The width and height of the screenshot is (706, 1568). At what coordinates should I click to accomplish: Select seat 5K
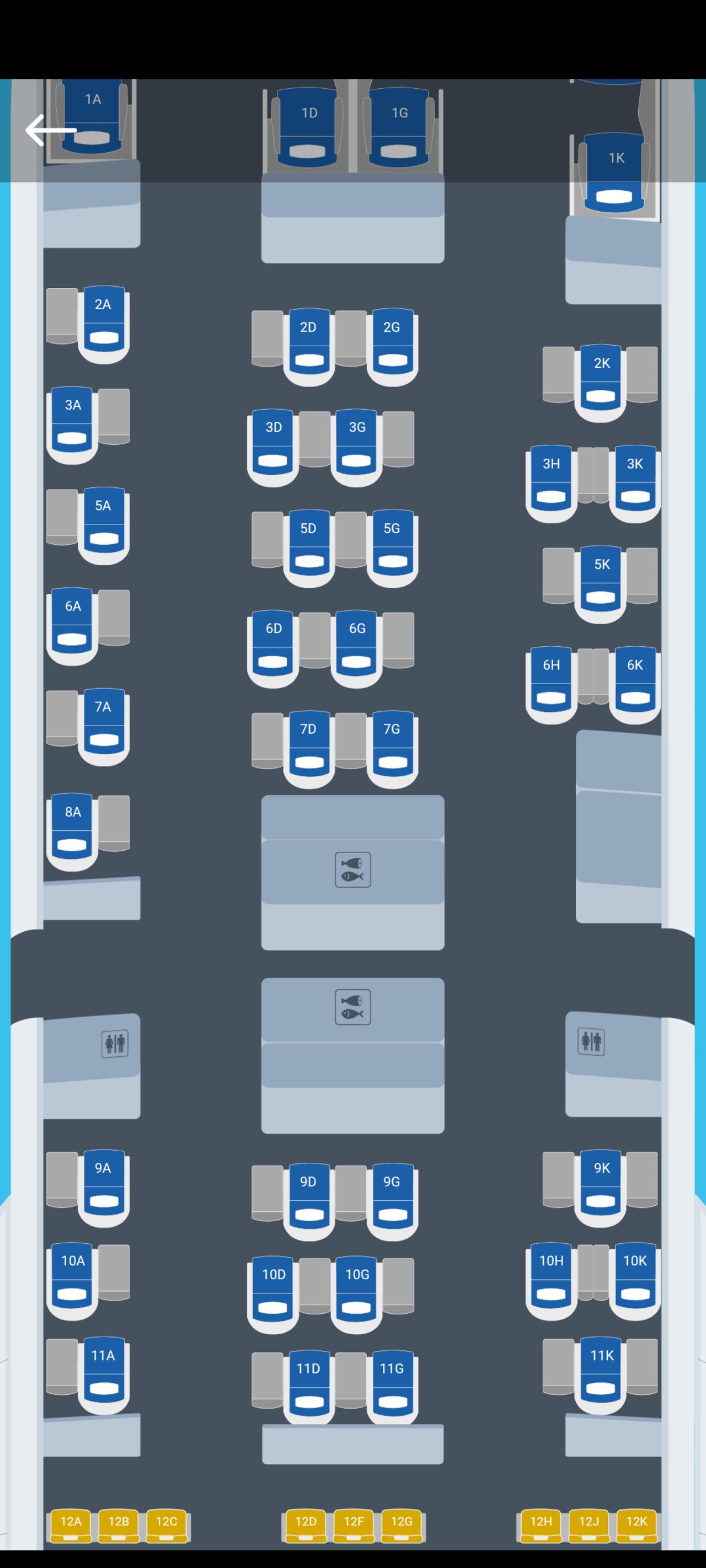pos(601,584)
